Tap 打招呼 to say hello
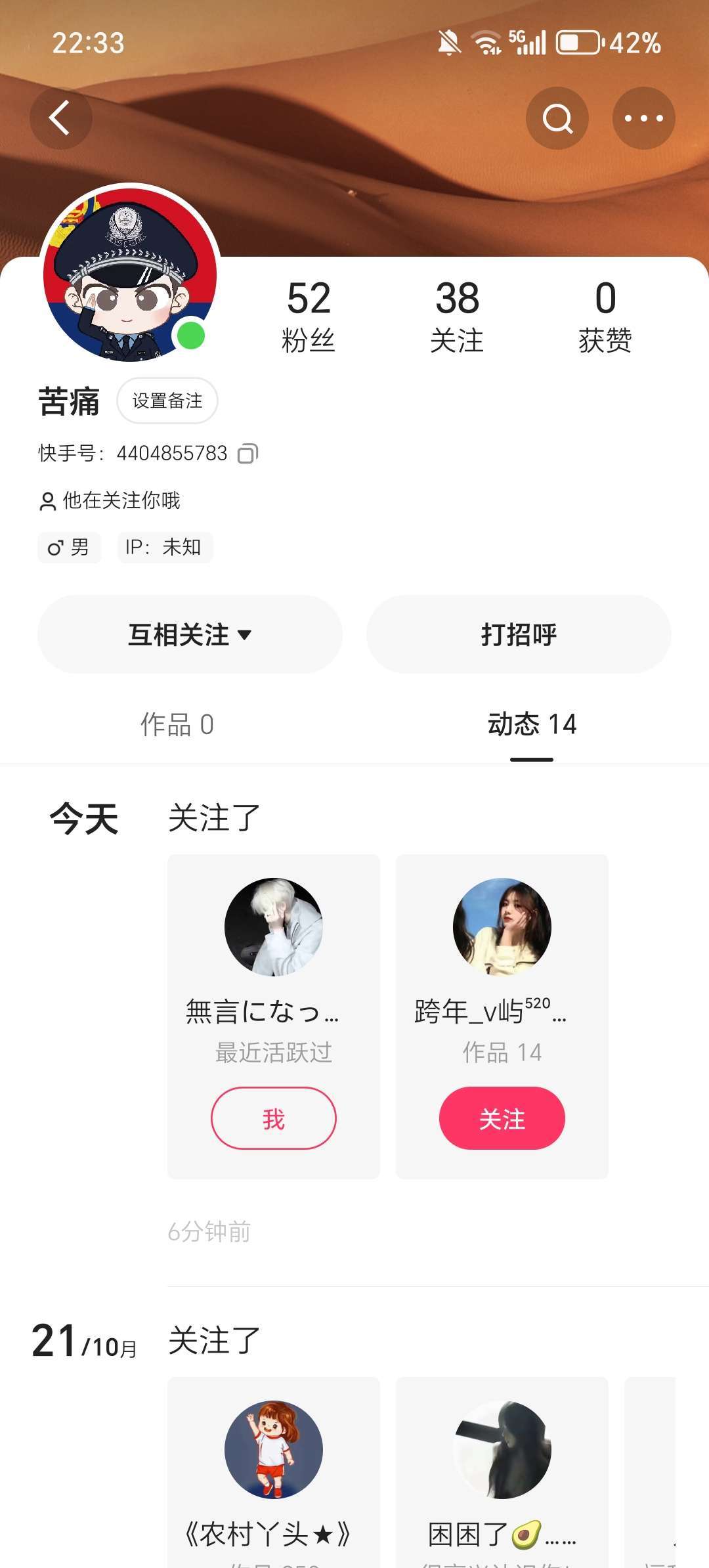Viewport: 709px width, 1568px height. 519,634
